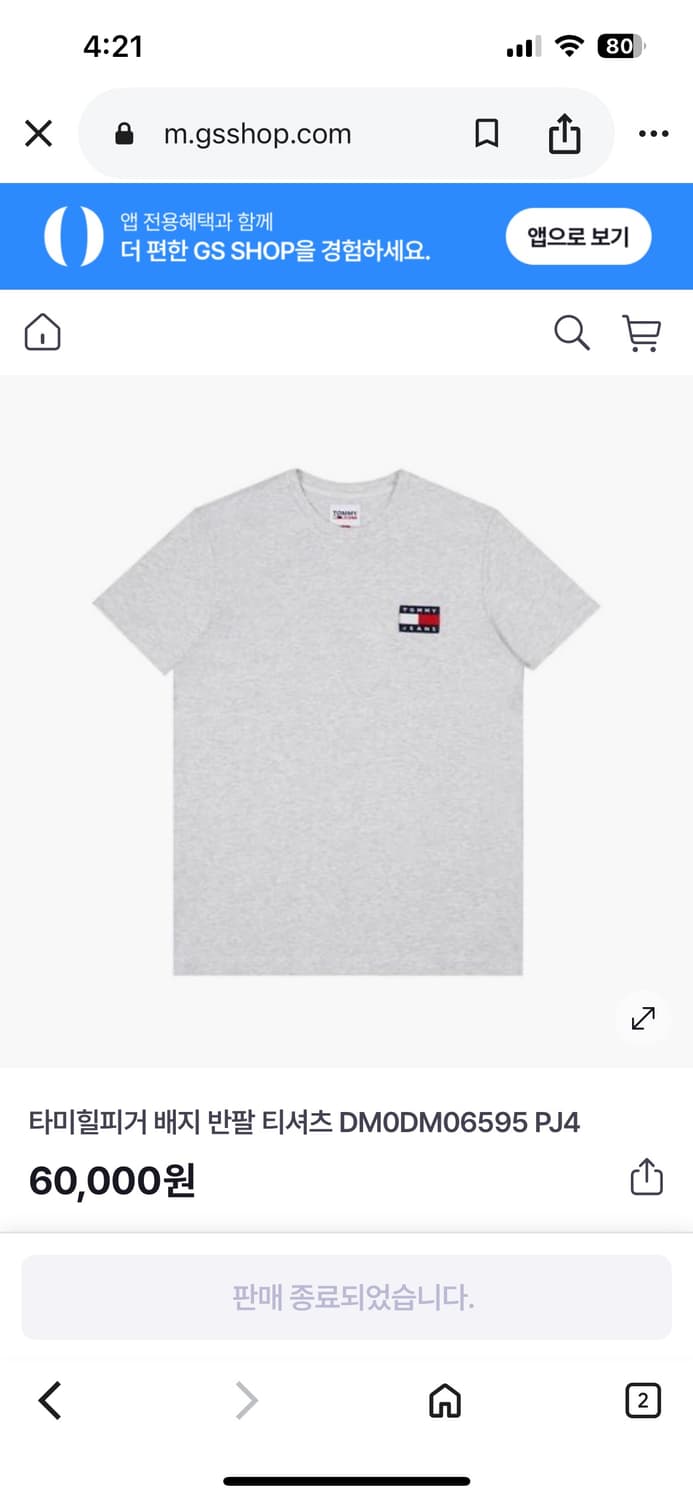Go to GS SHOP home icon
The image size is (693, 1500).
tap(43, 332)
